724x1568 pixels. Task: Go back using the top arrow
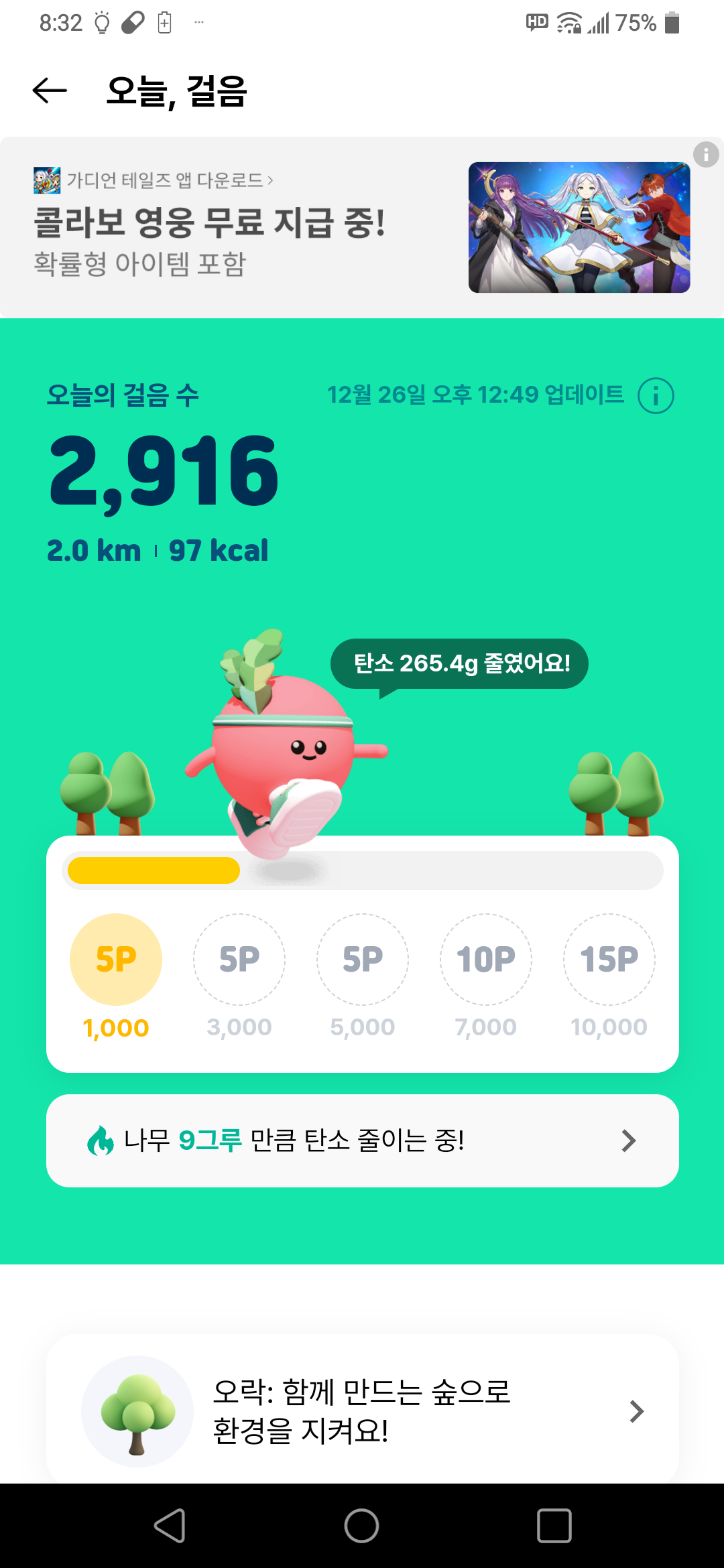coord(50,90)
